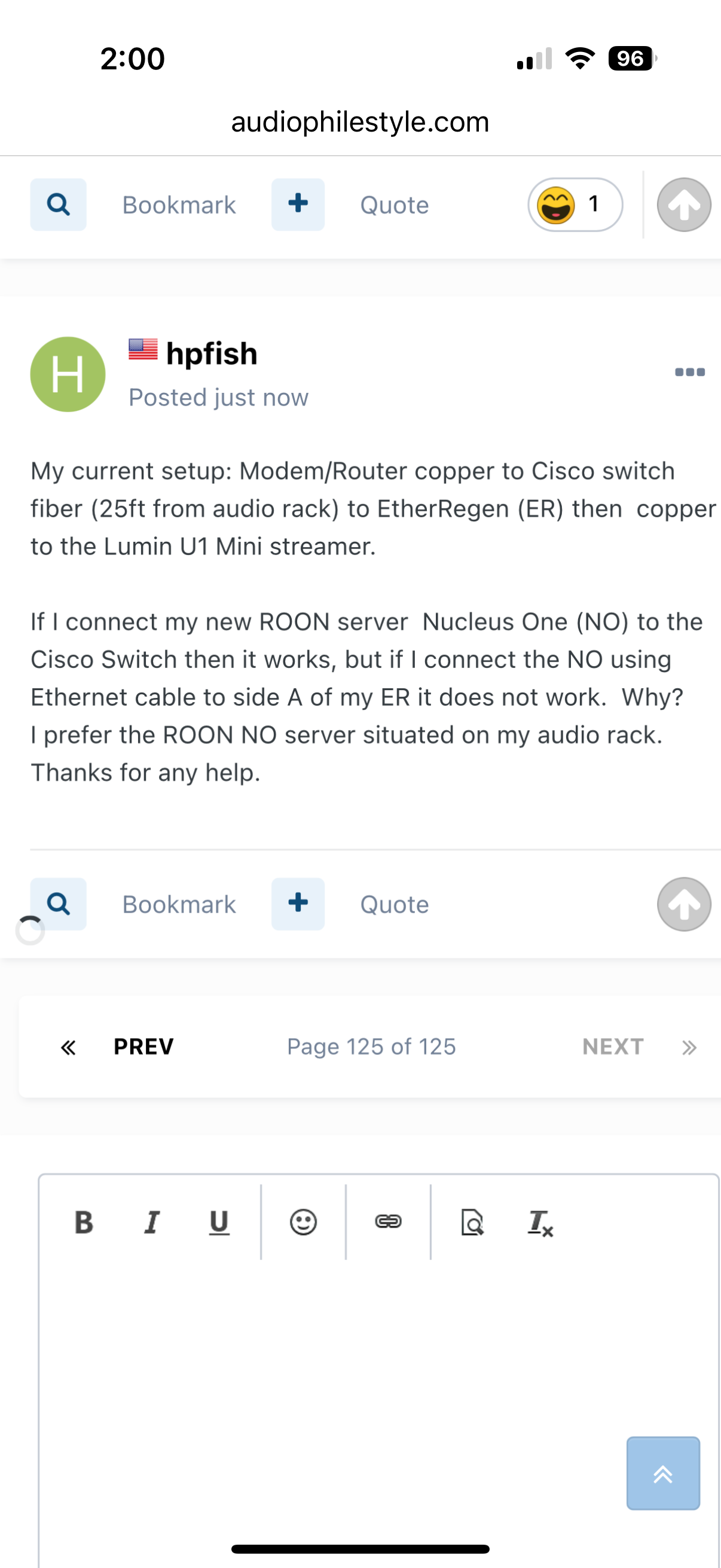Apply bold formatting in the reply editor

(84, 1222)
